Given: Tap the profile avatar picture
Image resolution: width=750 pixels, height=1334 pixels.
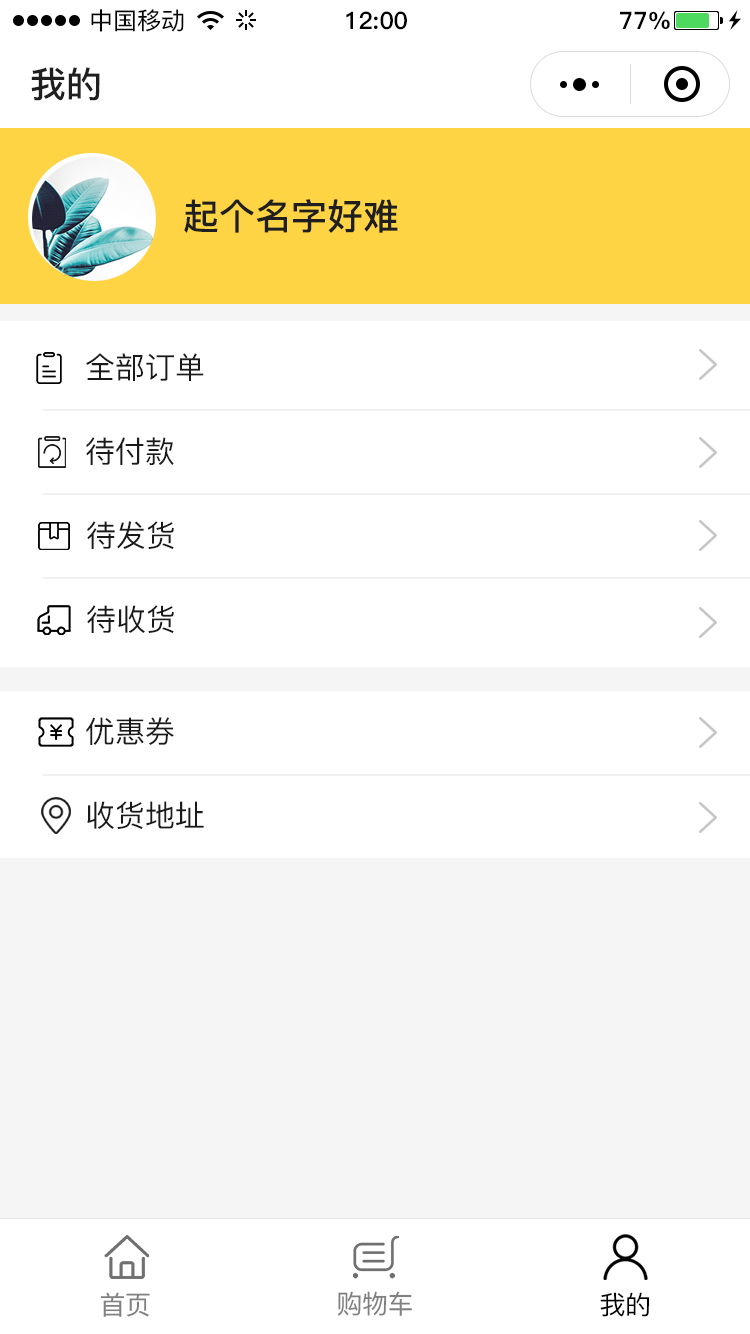Looking at the screenshot, I should tap(92, 217).
